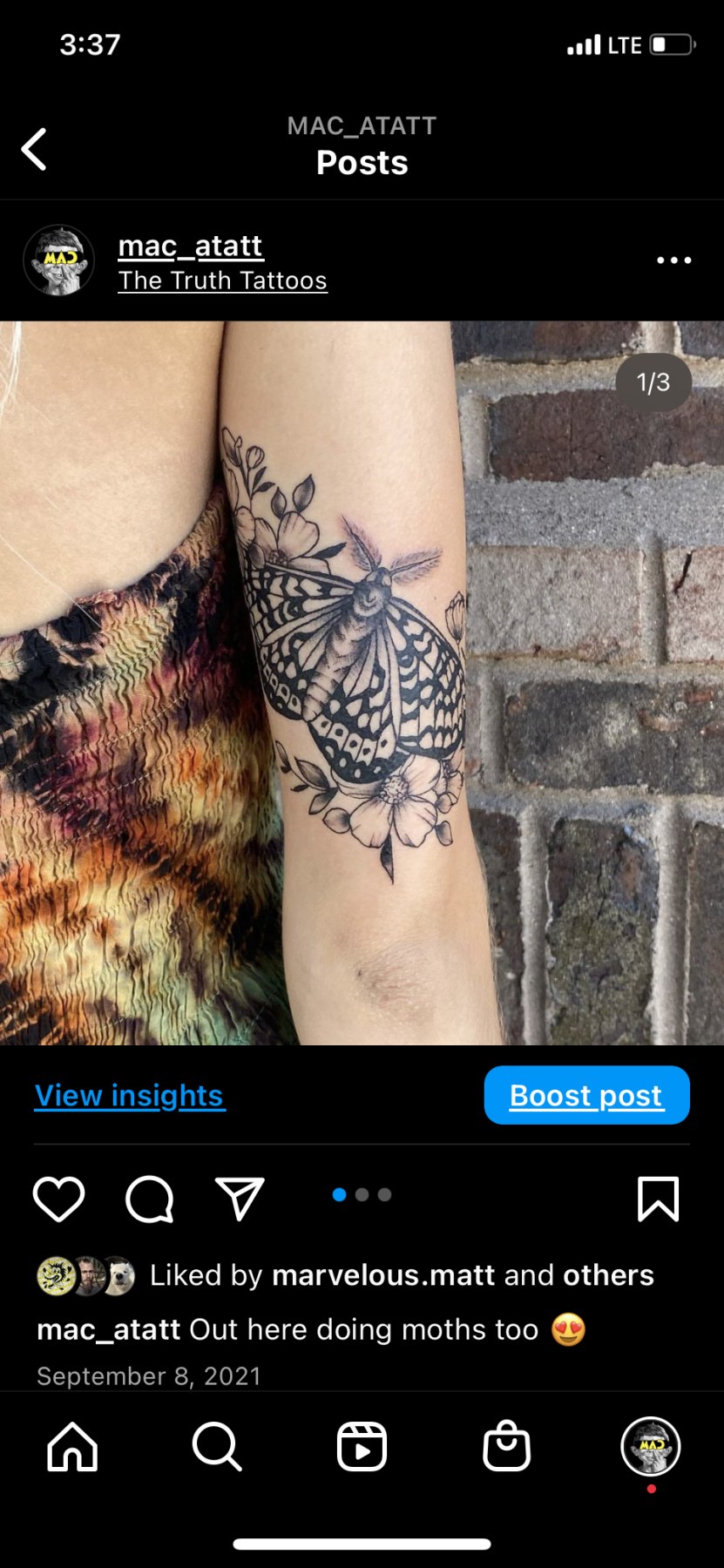Screen dimensions: 724x1568
Task: Tap mac_atatt's avatar in the post header
Action: pos(58,260)
